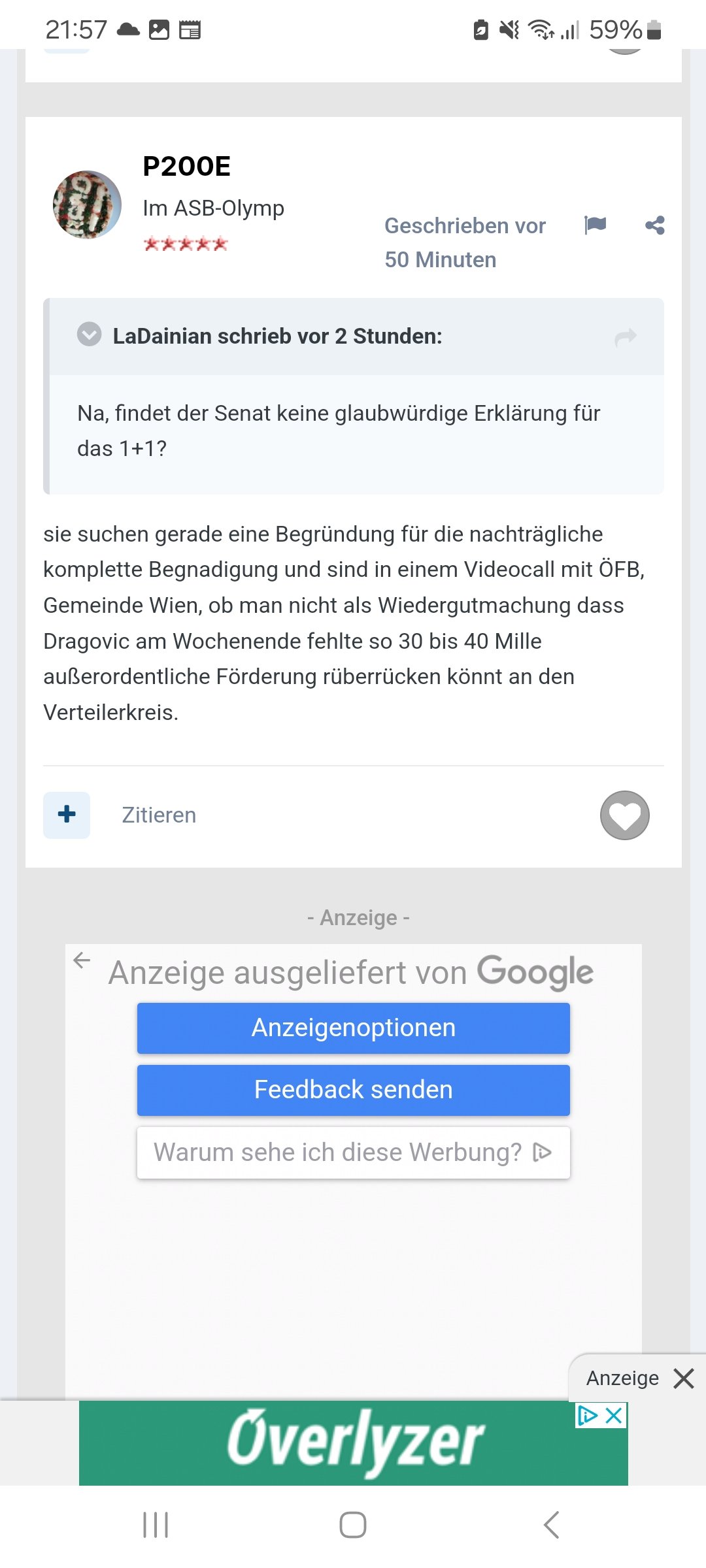Go back with the system back button
Screen dimensions: 706x1568
551,1526
